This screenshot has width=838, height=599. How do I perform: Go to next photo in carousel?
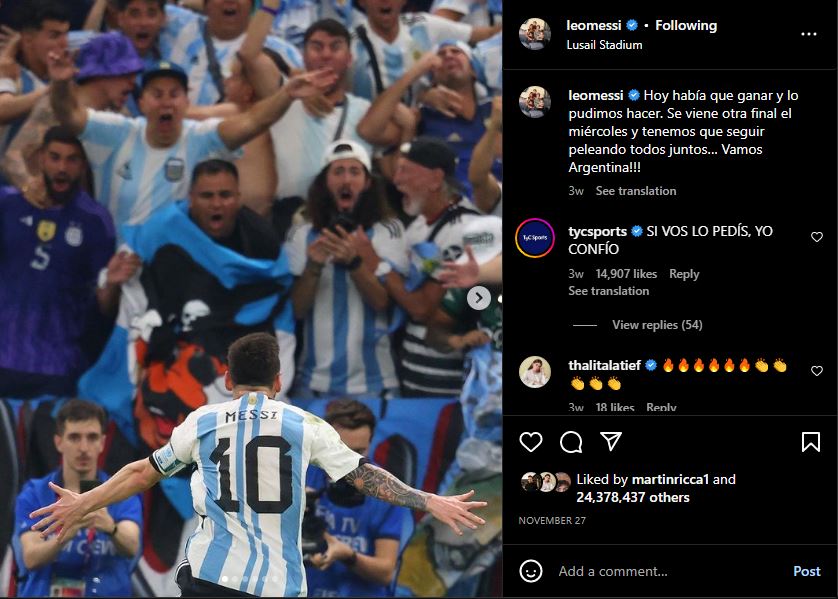[x=479, y=297]
